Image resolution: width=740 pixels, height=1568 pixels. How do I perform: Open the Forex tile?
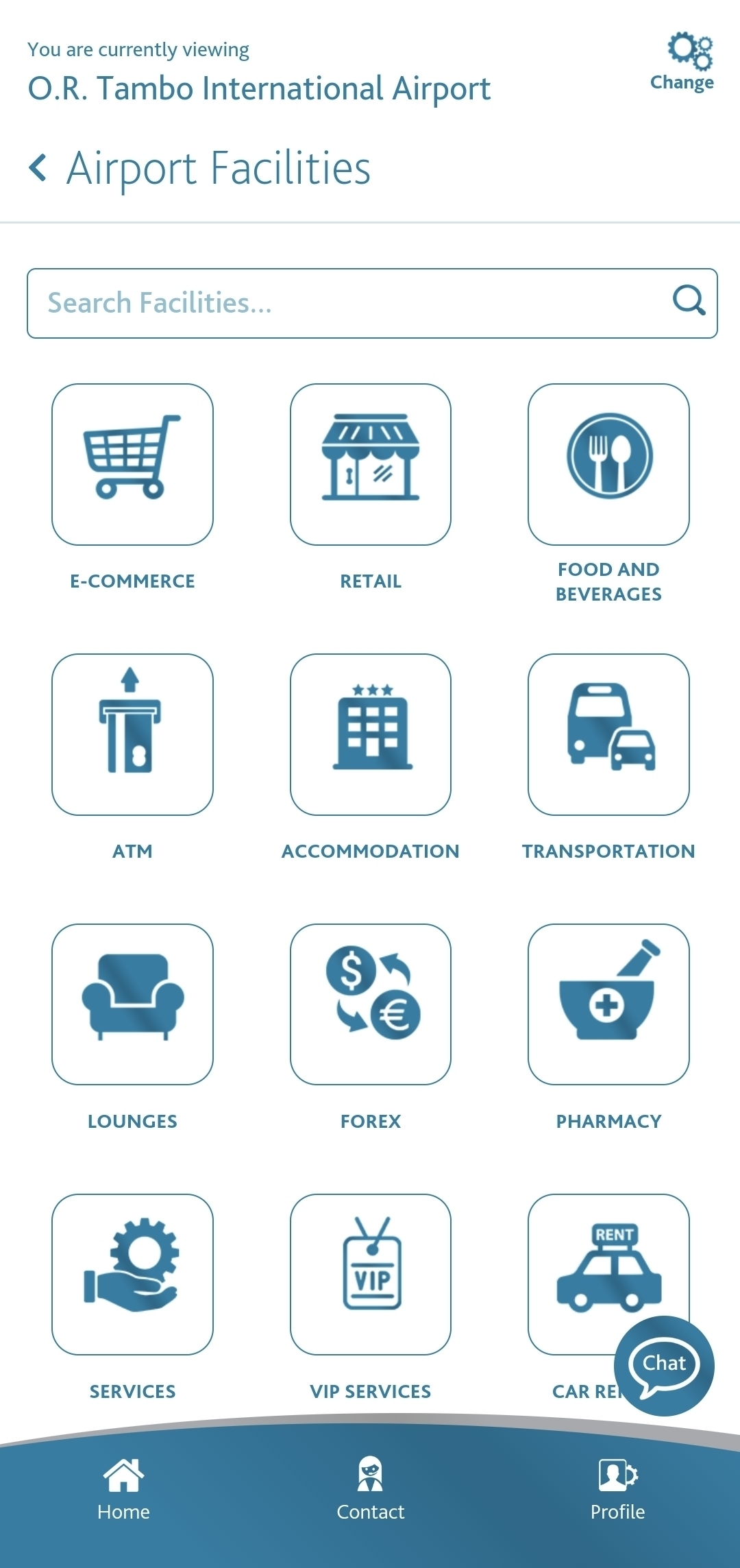coord(370,1004)
